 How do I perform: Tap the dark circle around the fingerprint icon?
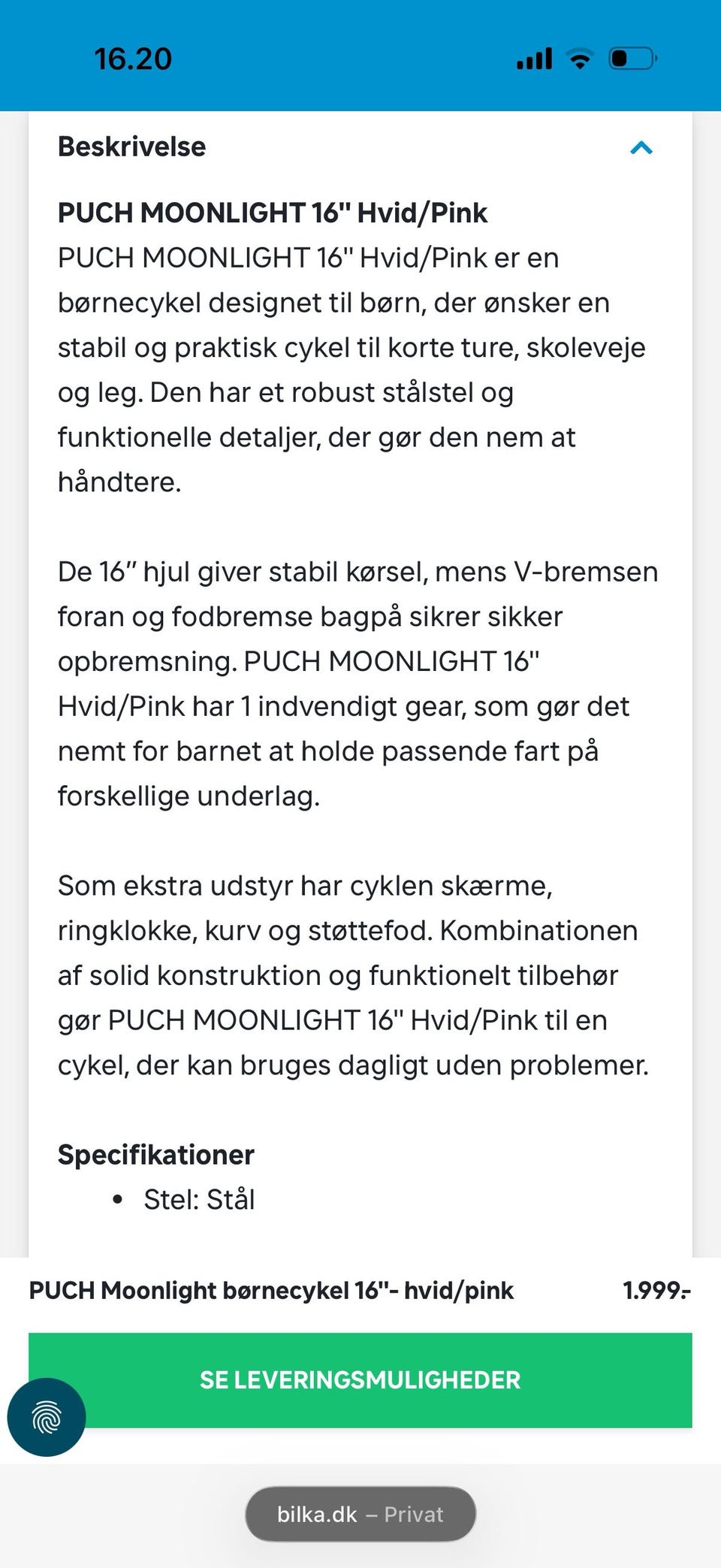coord(47,1417)
